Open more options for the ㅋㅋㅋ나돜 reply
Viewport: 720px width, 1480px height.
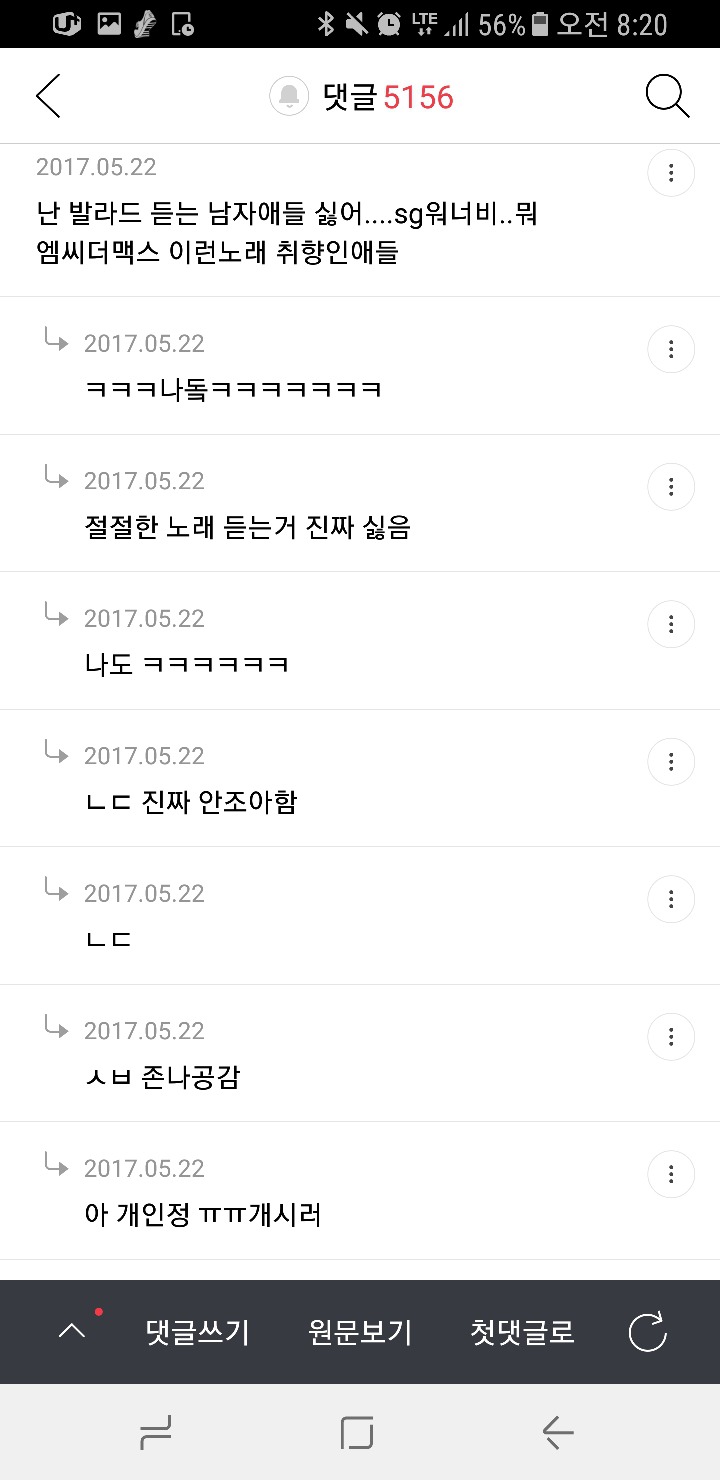pyautogui.click(x=671, y=350)
